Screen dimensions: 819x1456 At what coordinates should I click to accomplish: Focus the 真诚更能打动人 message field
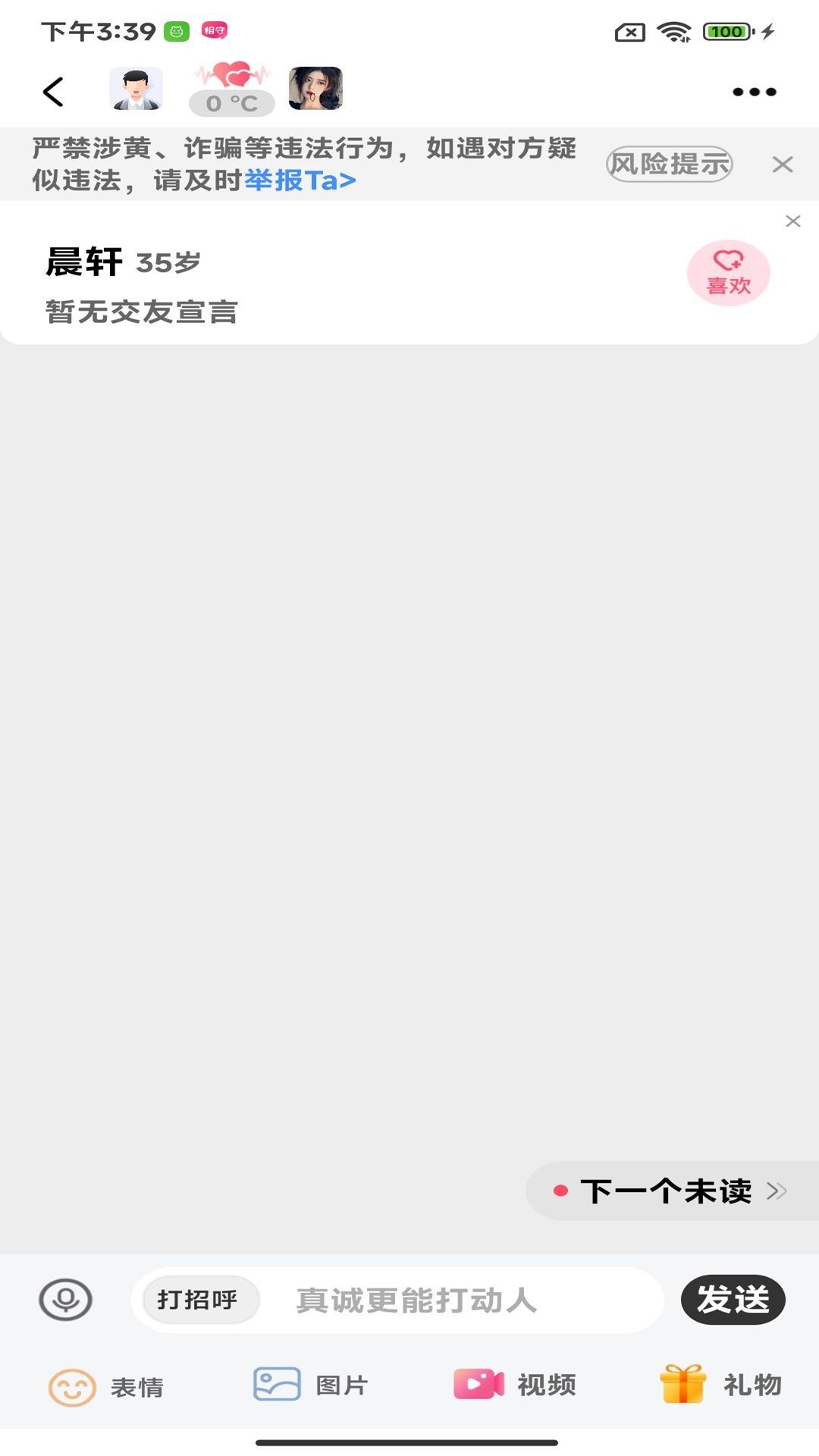[455, 1300]
